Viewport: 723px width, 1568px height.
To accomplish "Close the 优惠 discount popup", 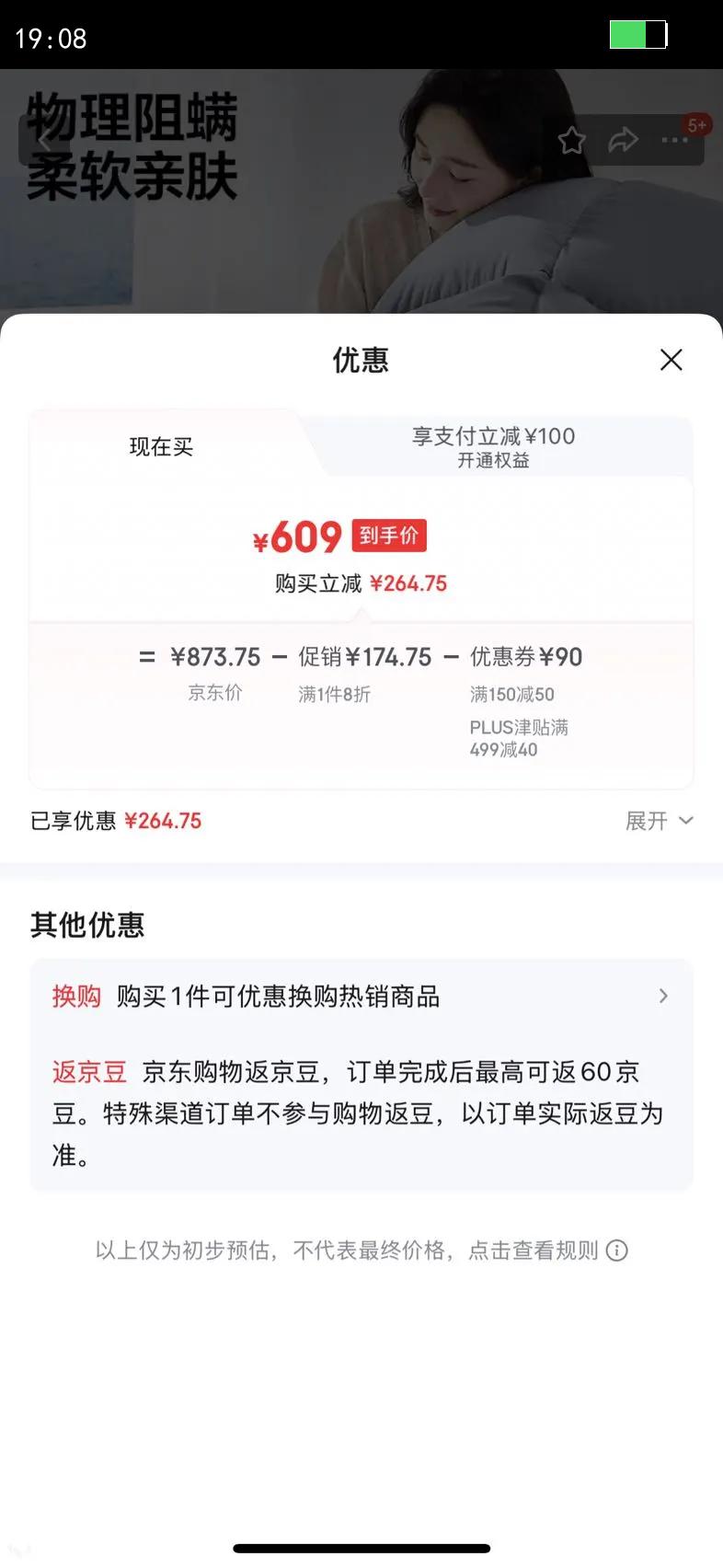I will [x=671, y=360].
